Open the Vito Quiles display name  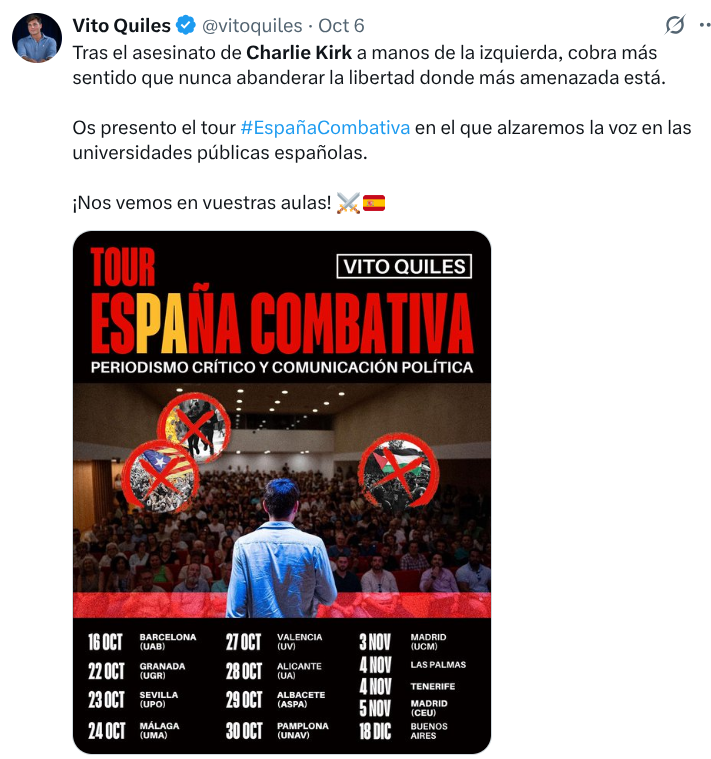pos(121,25)
